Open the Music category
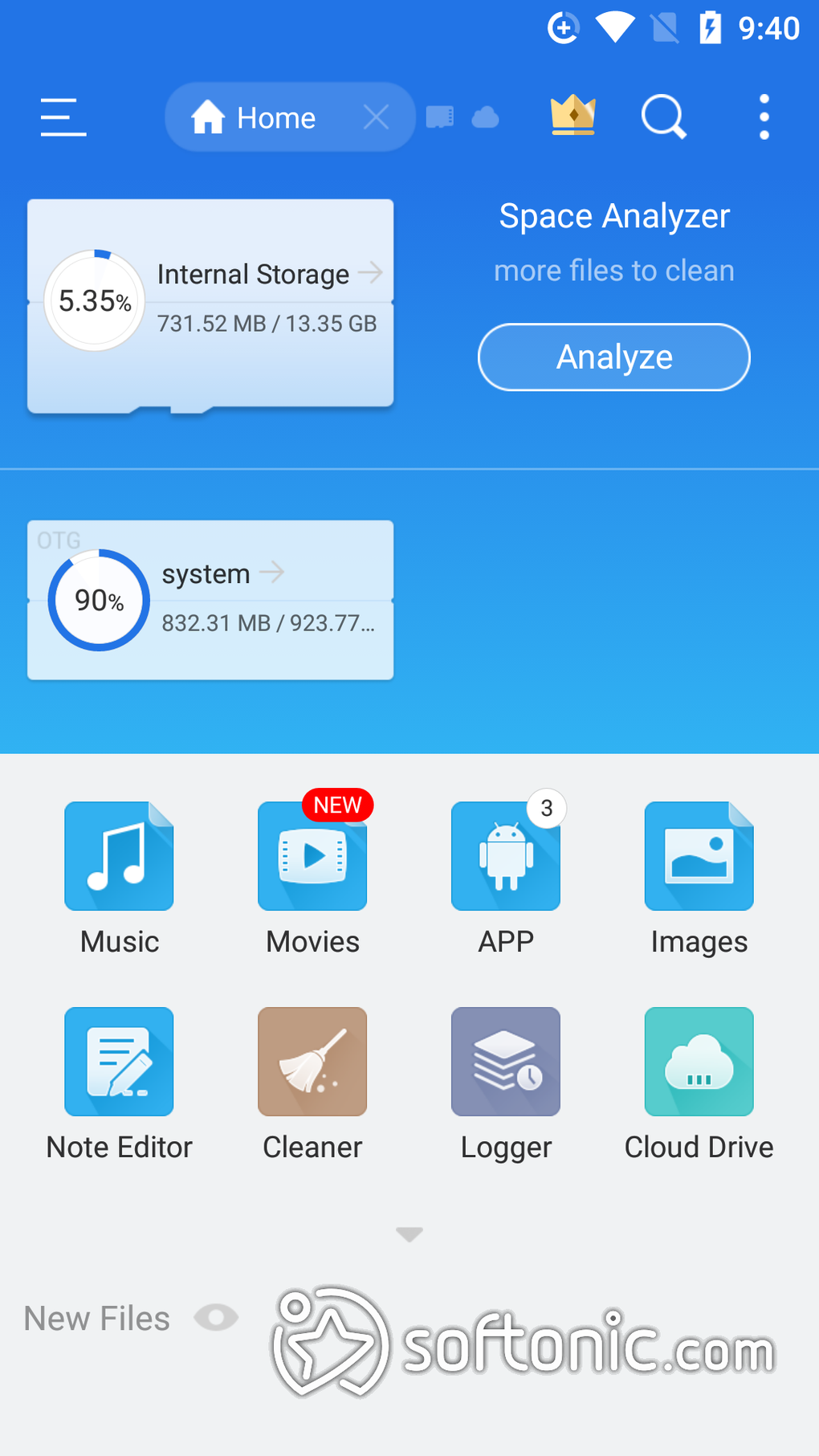The width and height of the screenshot is (819, 1456). click(x=119, y=856)
